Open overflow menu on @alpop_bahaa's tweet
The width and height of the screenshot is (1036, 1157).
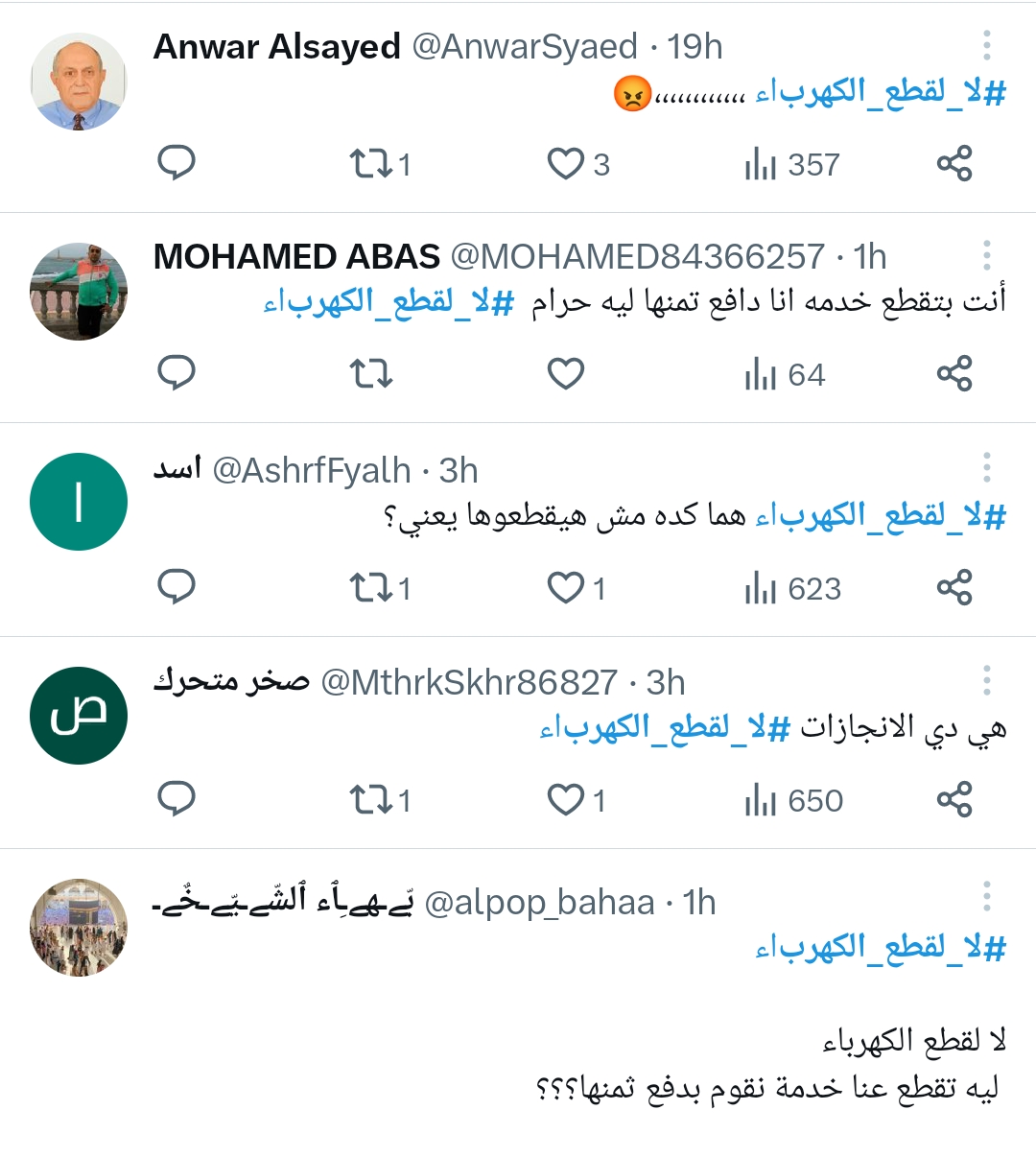pyautogui.click(x=986, y=899)
